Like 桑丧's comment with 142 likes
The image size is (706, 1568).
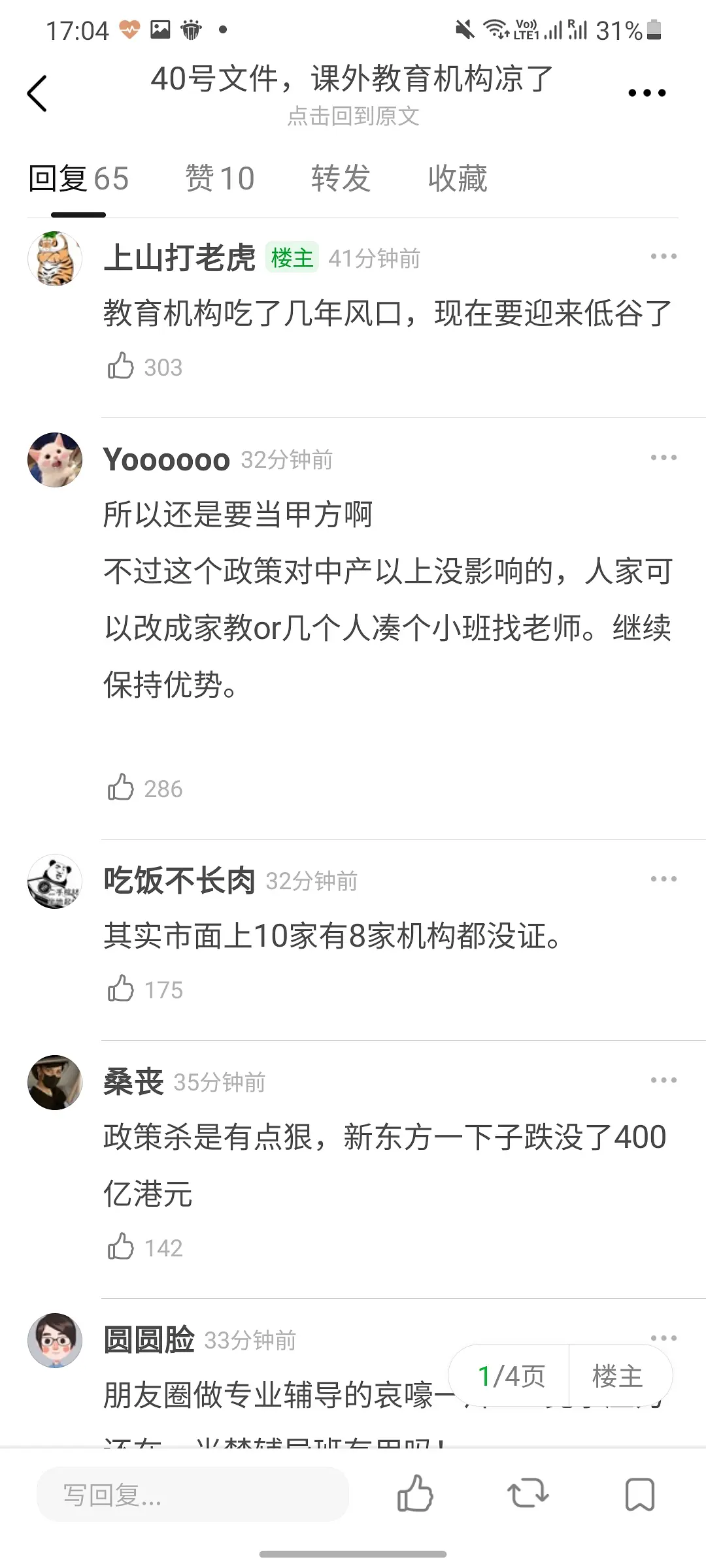pos(121,1247)
